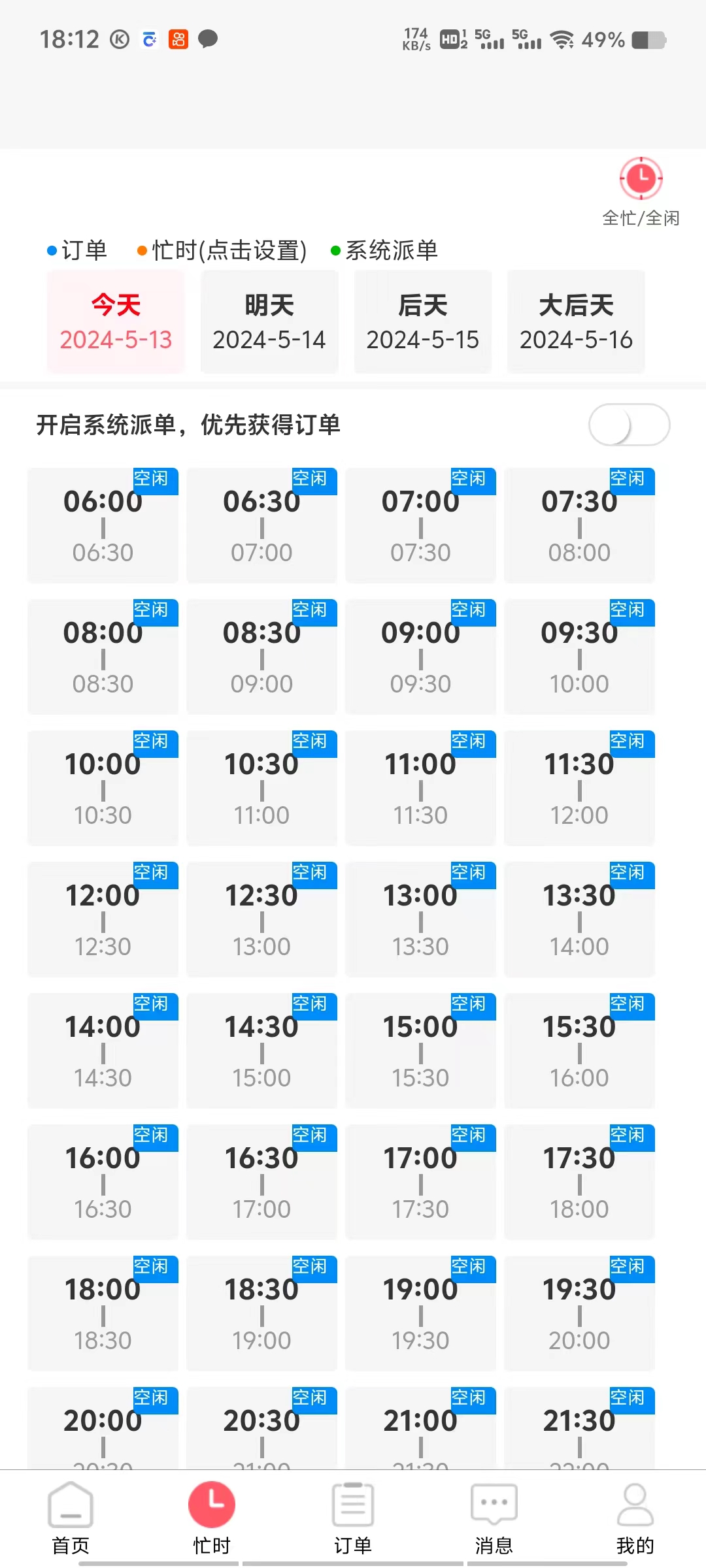Switch to 明天 2024-5-14
706x1568 pixels.
269,321
